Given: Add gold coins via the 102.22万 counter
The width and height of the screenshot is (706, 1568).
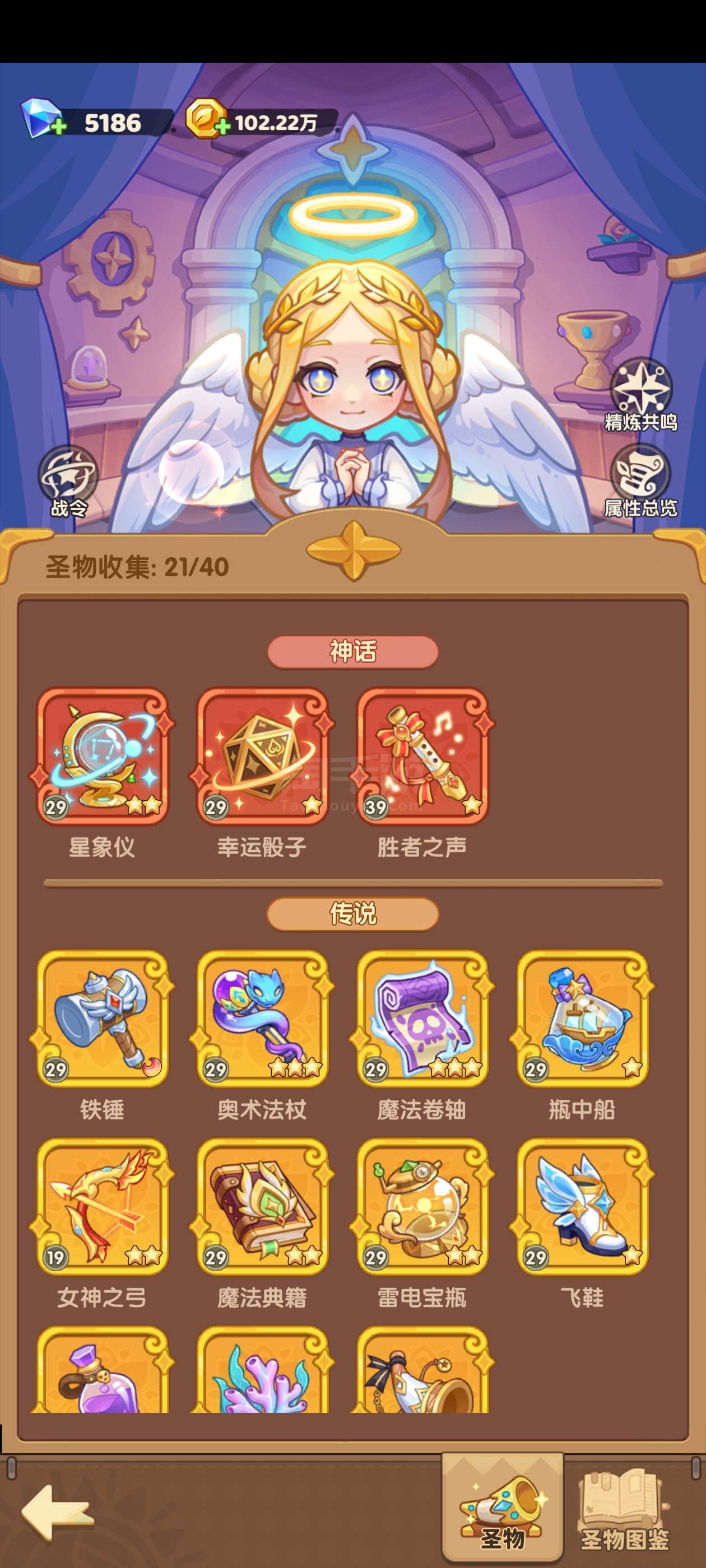Looking at the screenshot, I should (x=223, y=127).
